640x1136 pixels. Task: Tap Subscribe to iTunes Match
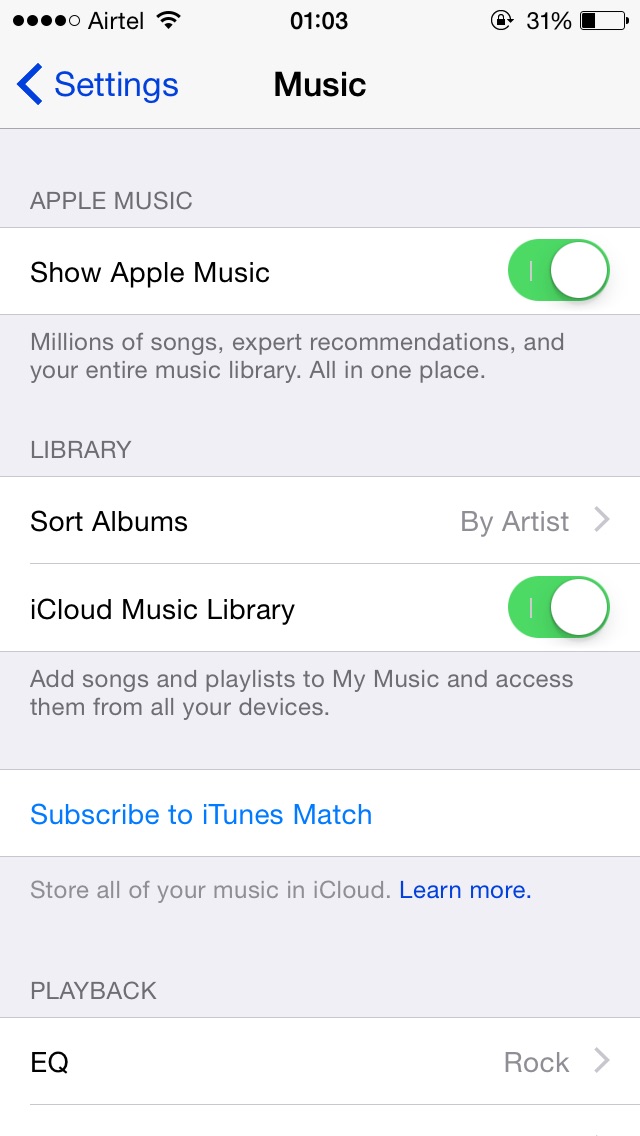pyautogui.click(x=201, y=814)
